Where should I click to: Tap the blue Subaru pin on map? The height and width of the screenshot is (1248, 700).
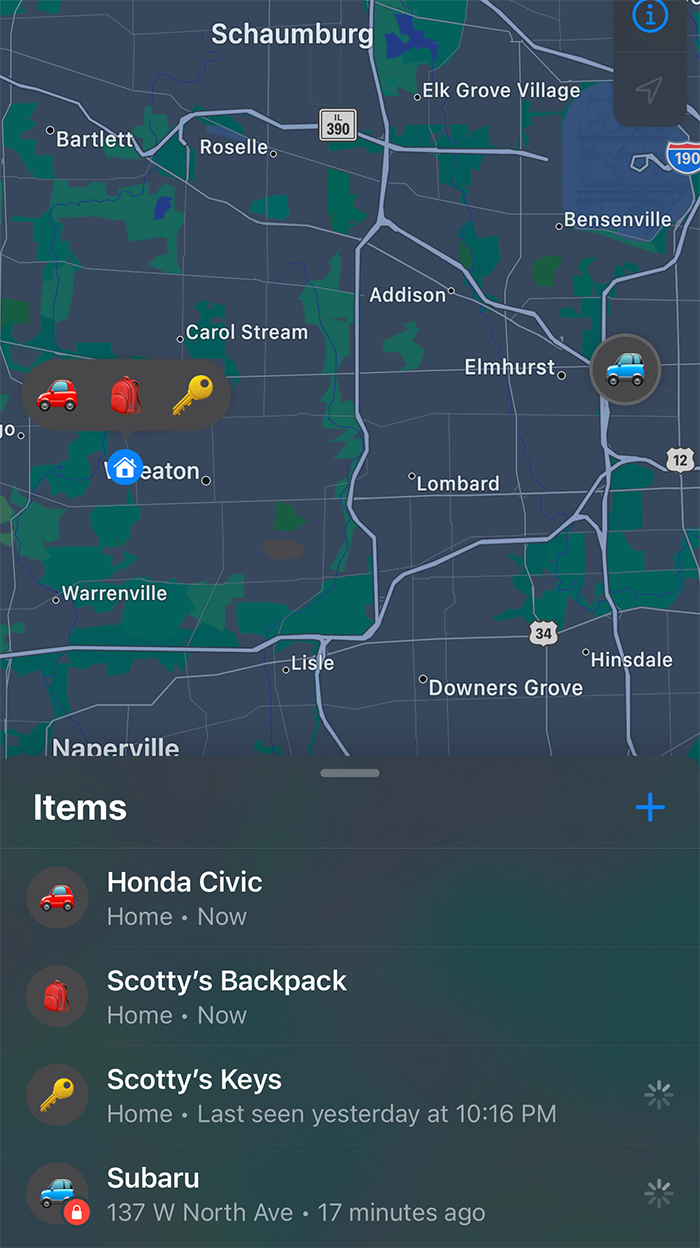626,369
